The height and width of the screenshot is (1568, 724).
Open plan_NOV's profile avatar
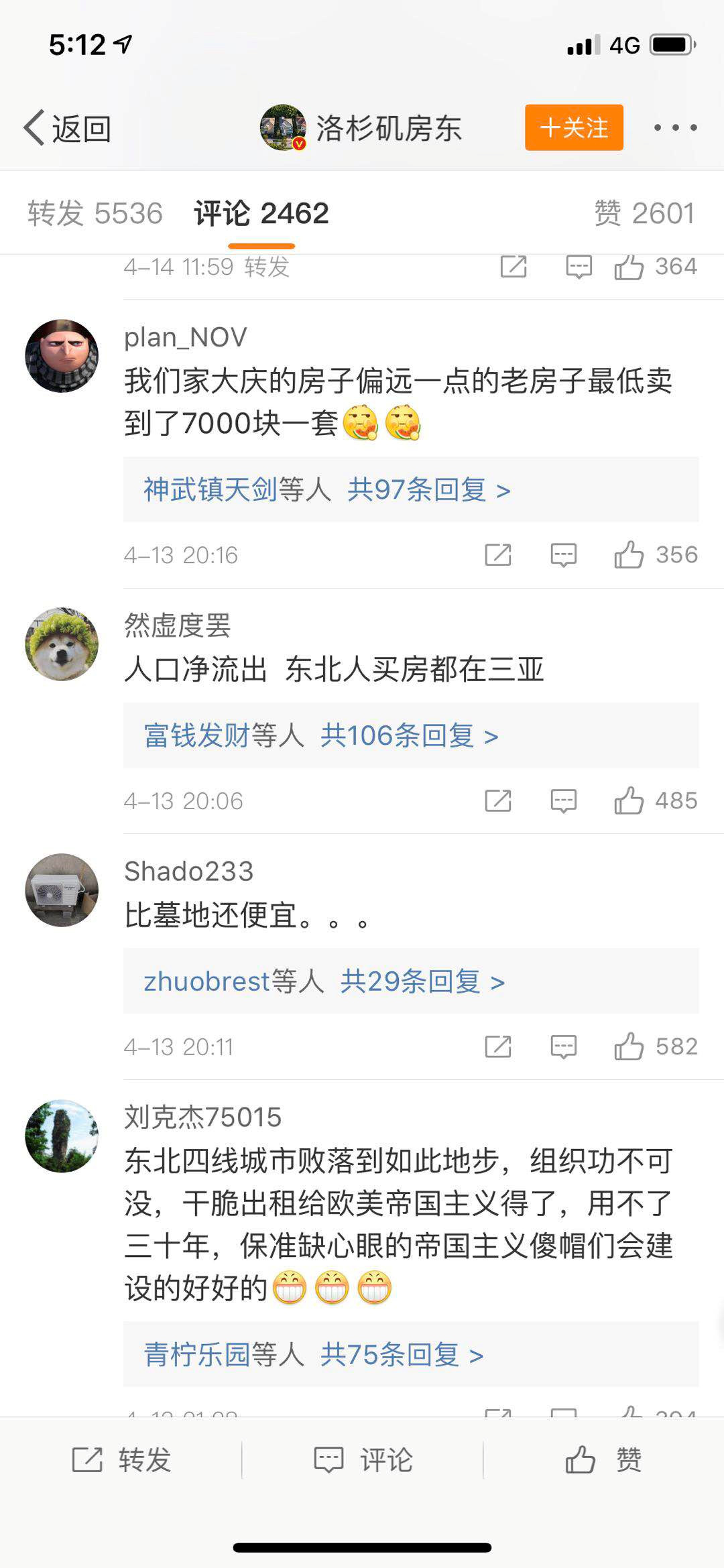[x=62, y=356]
